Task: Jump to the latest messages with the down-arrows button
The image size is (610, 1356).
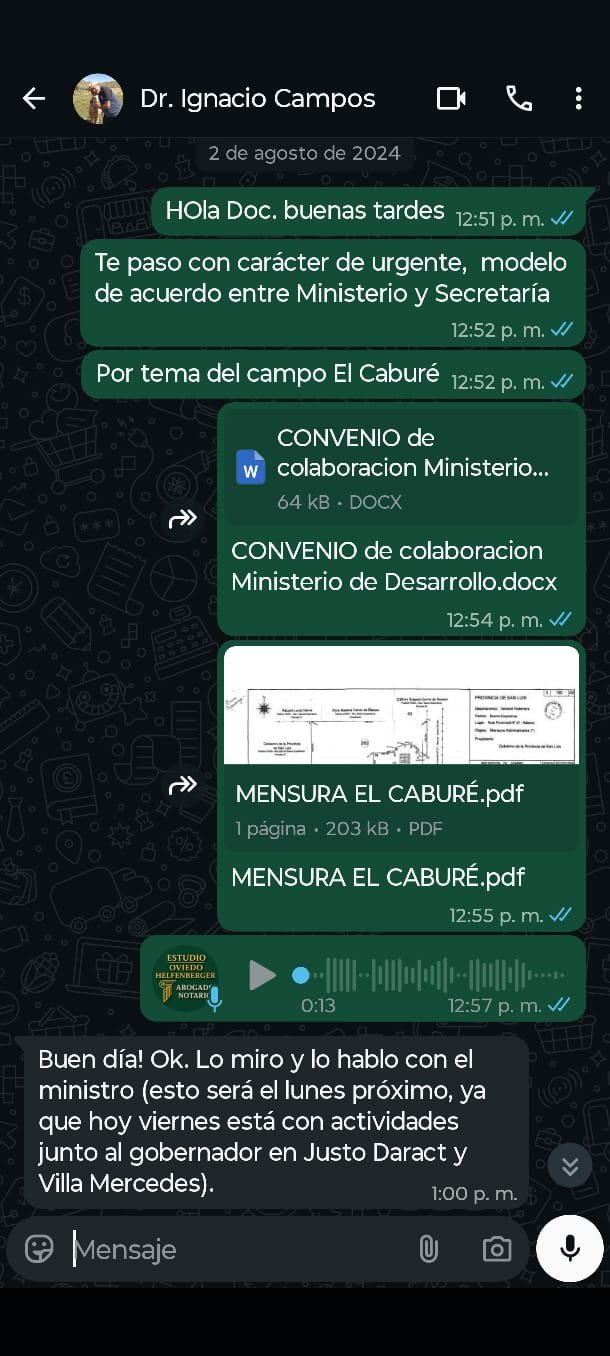Action: tap(570, 1165)
